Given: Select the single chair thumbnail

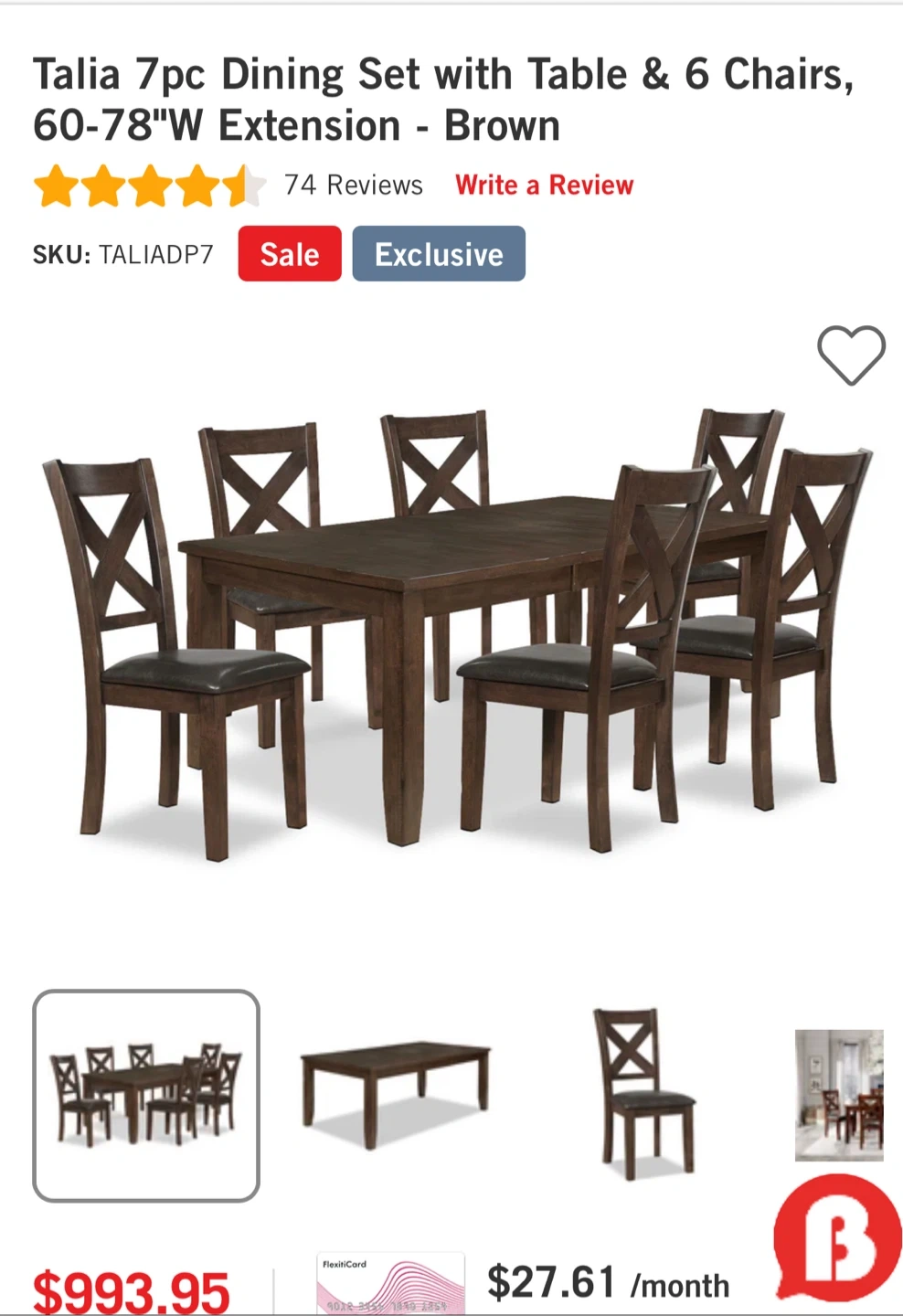Looking at the screenshot, I should tap(644, 1096).
